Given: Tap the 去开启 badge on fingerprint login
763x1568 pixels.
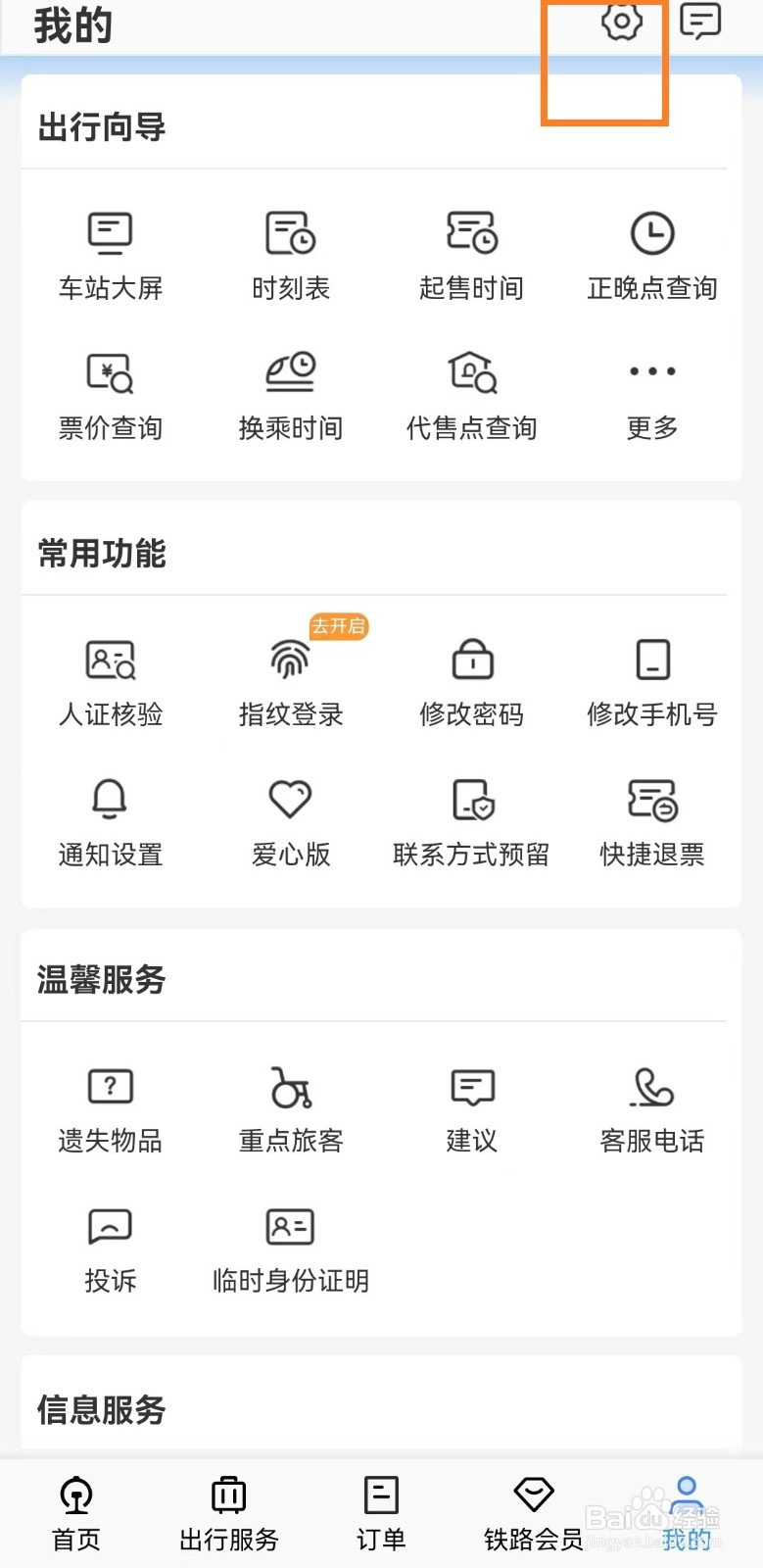Looking at the screenshot, I should coord(337,627).
